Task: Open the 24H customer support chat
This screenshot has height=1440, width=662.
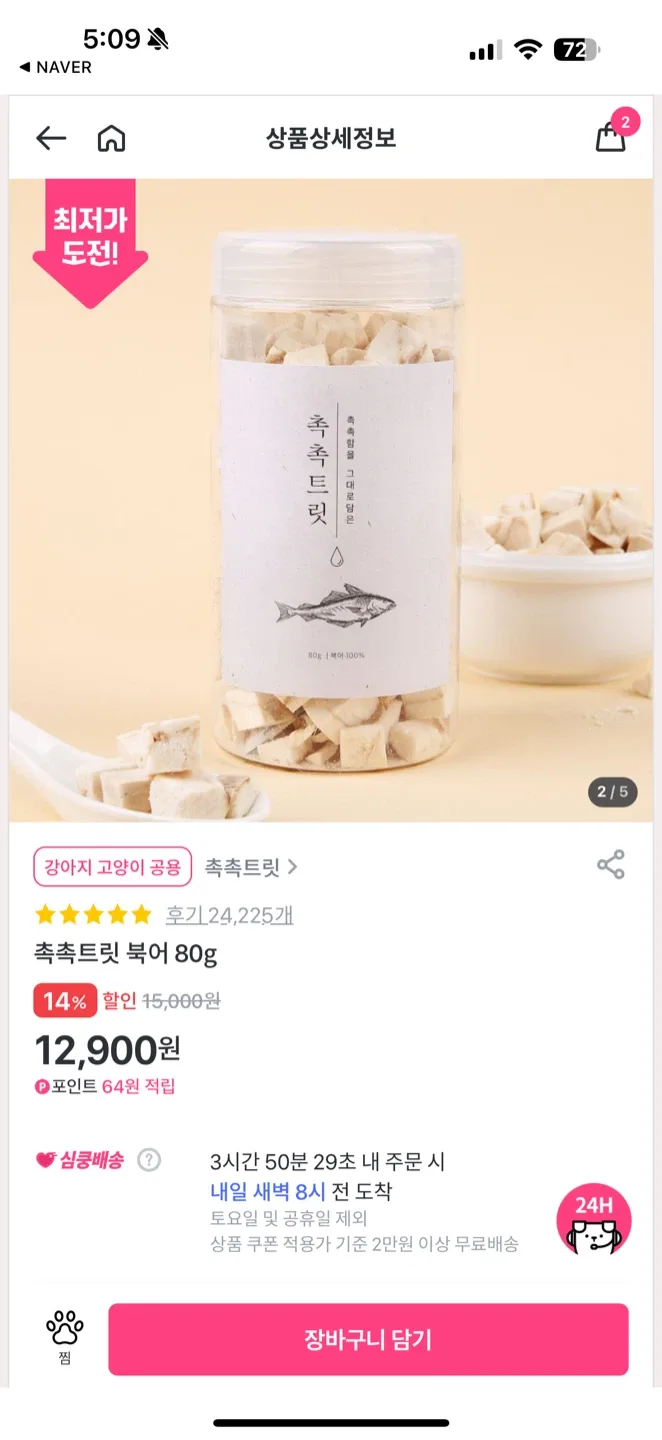Action: (x=593, y=1219)
